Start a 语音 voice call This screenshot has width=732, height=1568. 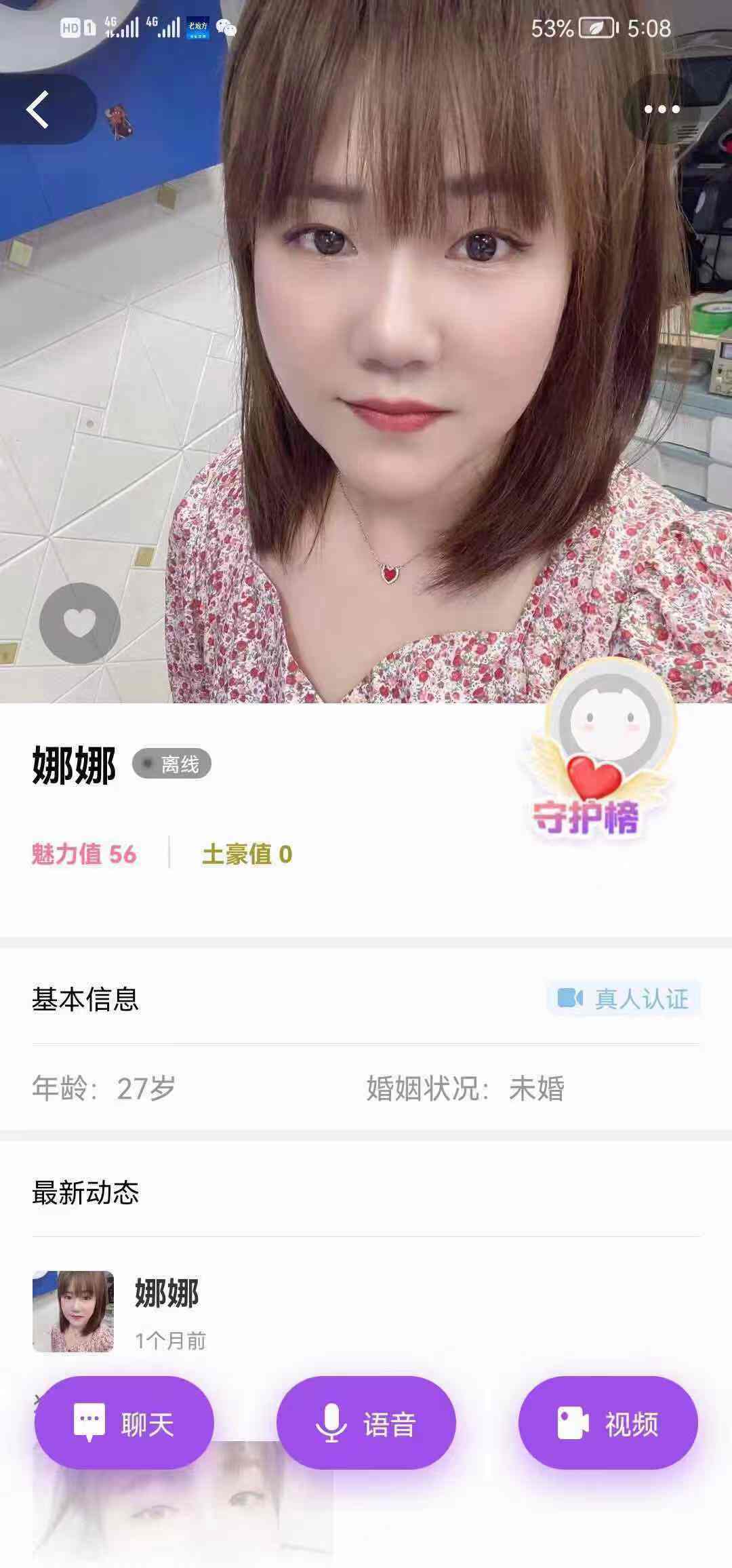click(x=366, y=1423)
